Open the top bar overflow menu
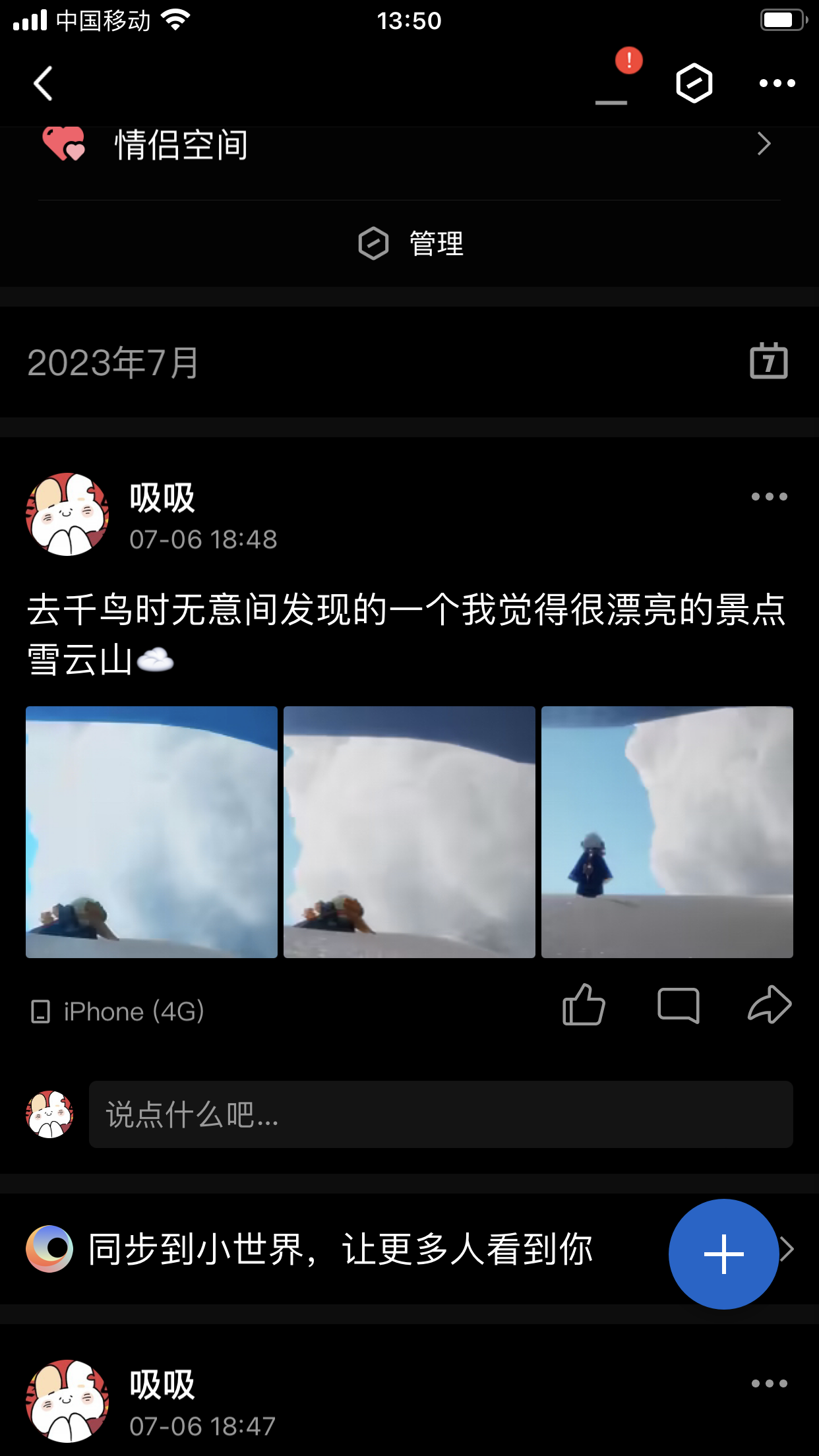Viewport: 819px width, 1456px height. point(777,83)
